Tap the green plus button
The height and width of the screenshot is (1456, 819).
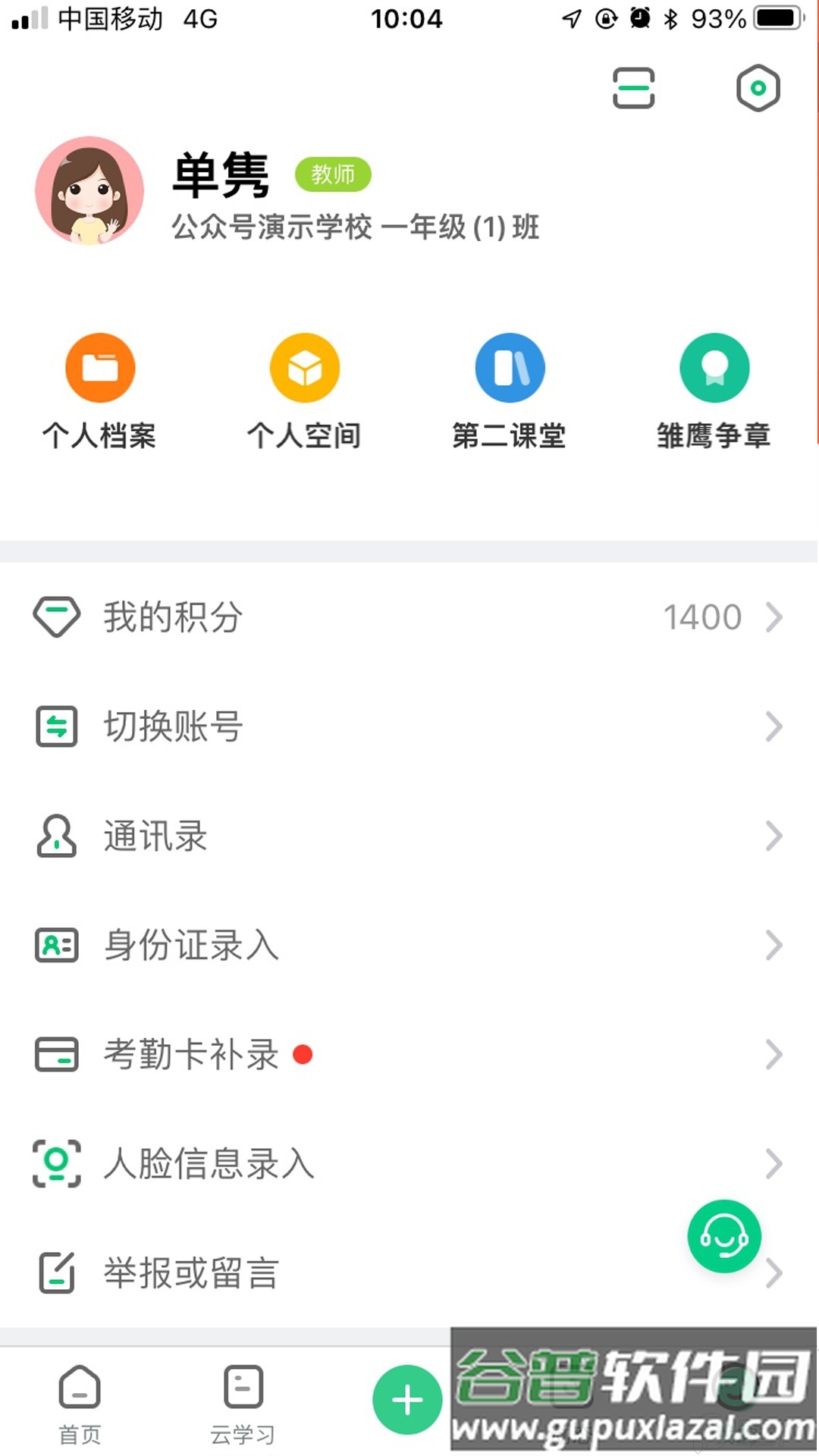(407, 1399)
